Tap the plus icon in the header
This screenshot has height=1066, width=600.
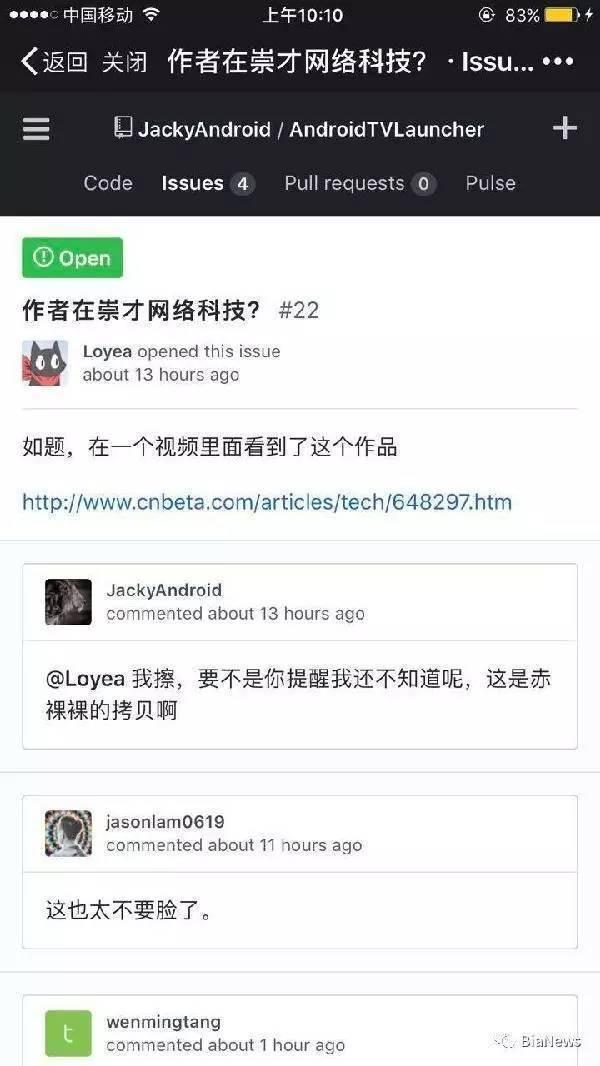(565, 128)
